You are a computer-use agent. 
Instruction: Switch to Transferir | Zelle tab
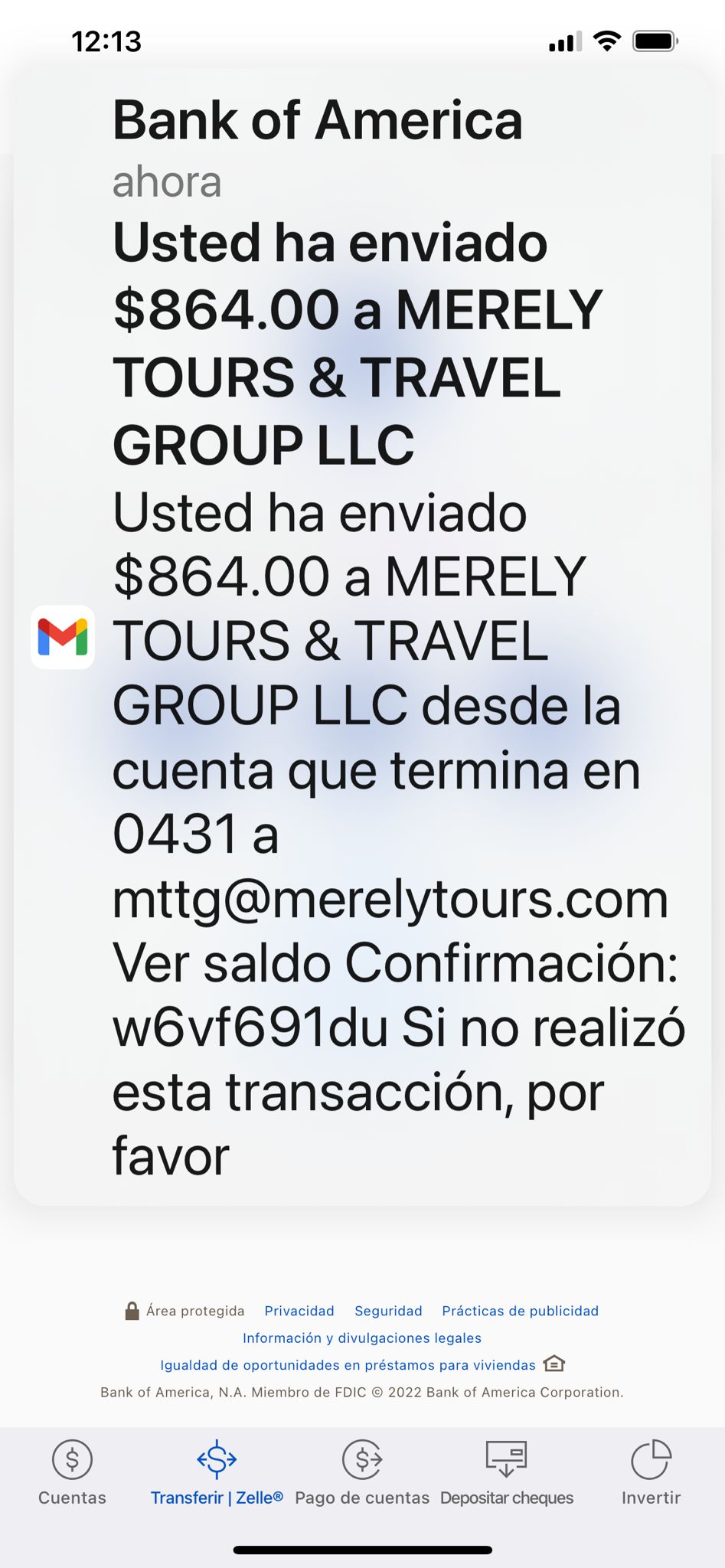click(217, 1473)
